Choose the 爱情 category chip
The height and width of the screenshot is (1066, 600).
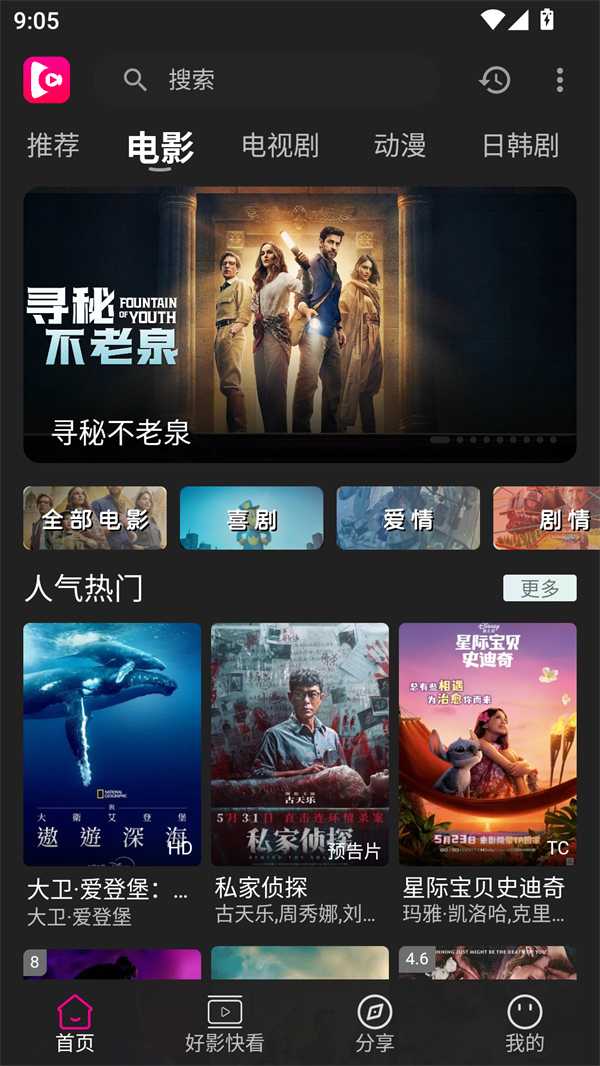tap(408, 518)
